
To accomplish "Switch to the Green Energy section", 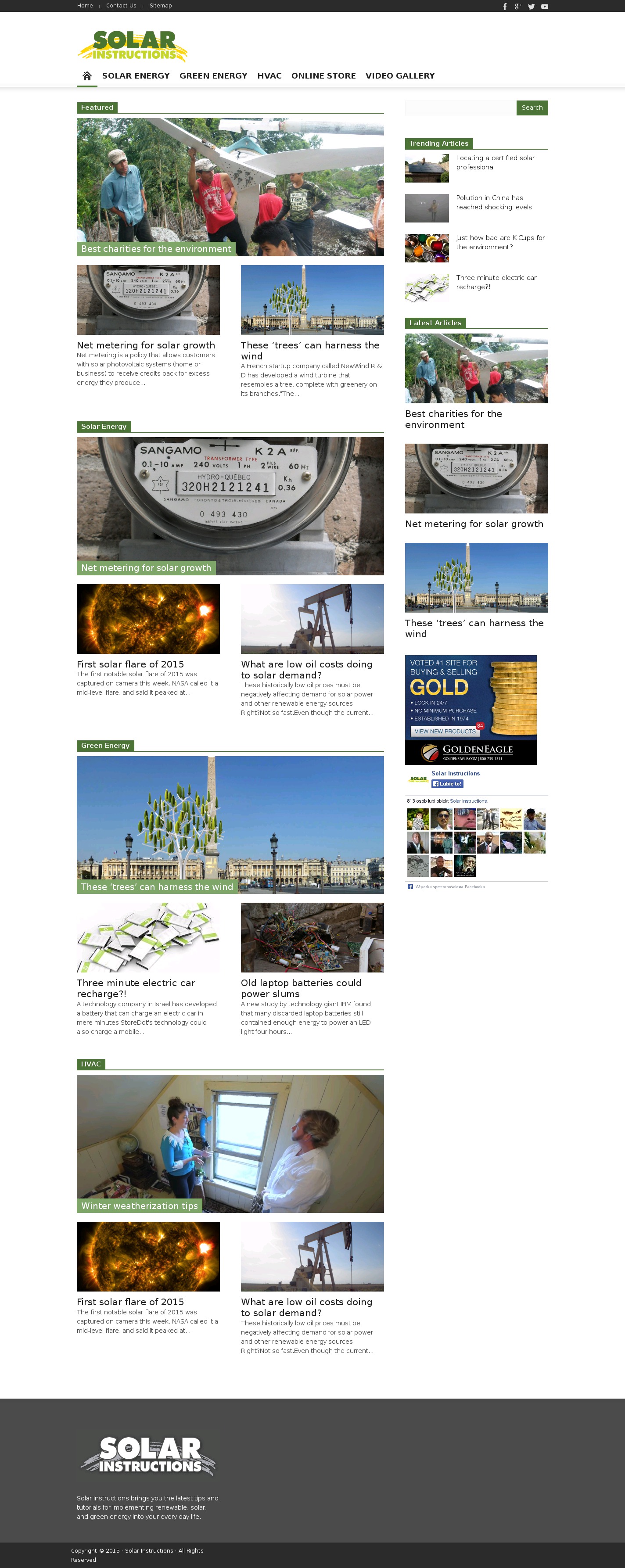I will click(x=213, y=75).
